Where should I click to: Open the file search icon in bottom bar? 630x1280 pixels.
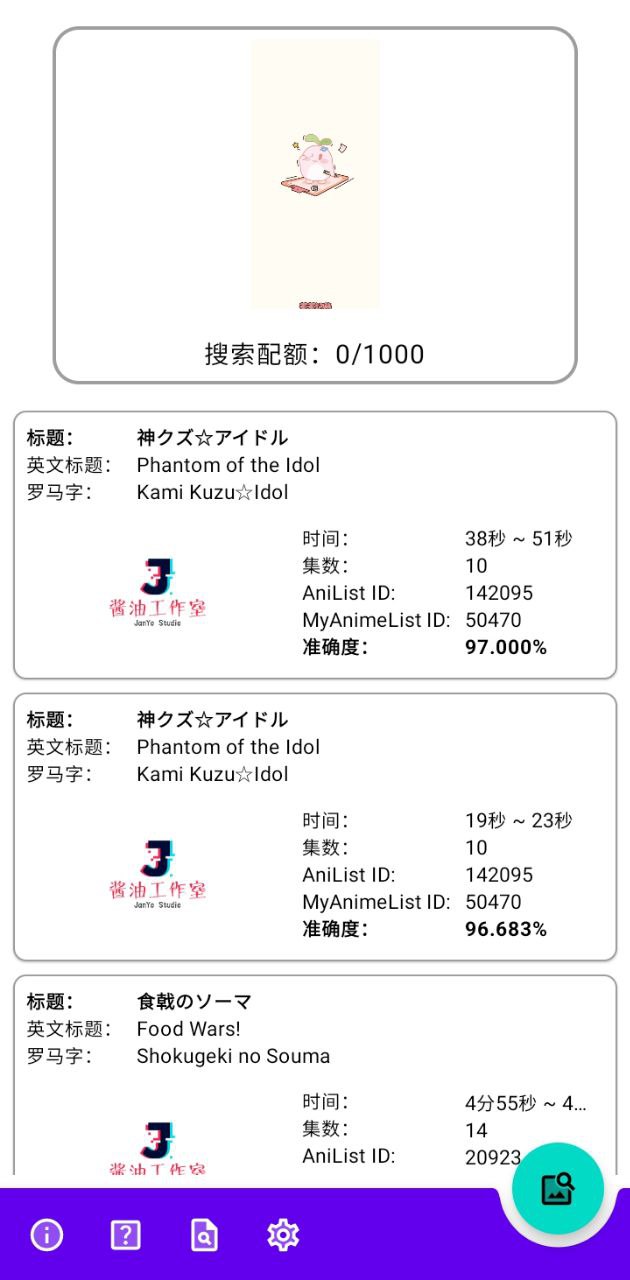[204, 1235]
